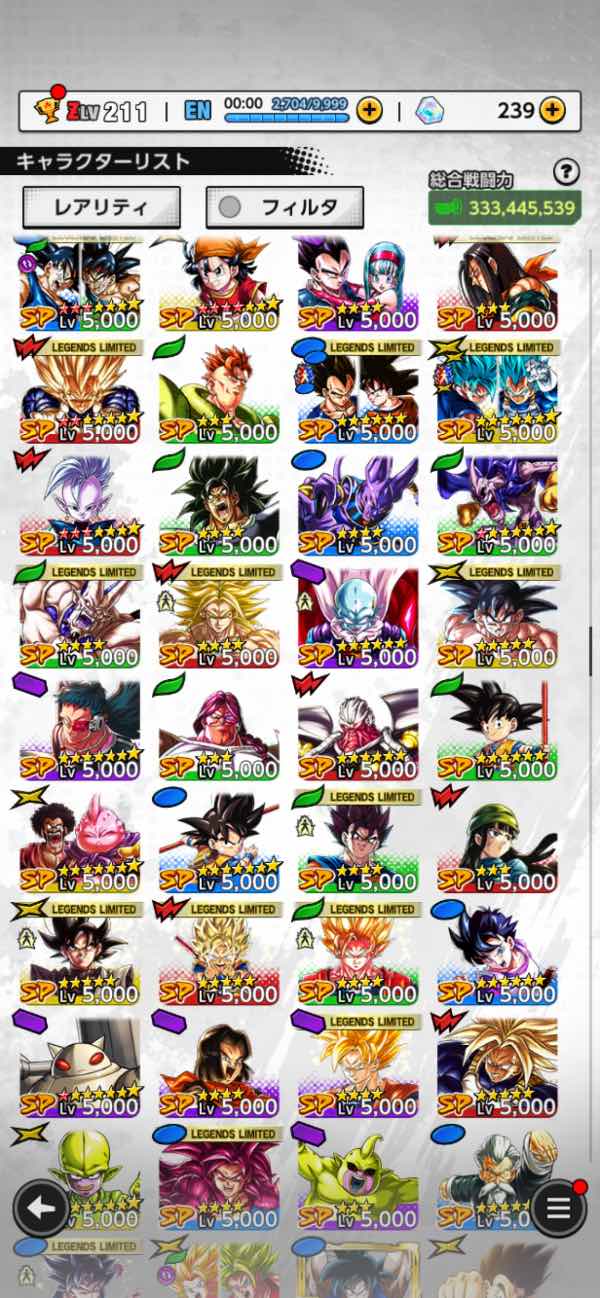The image size is (600, 1298).
Task: Open the フィルタ filter button
Action: (285, 207)
